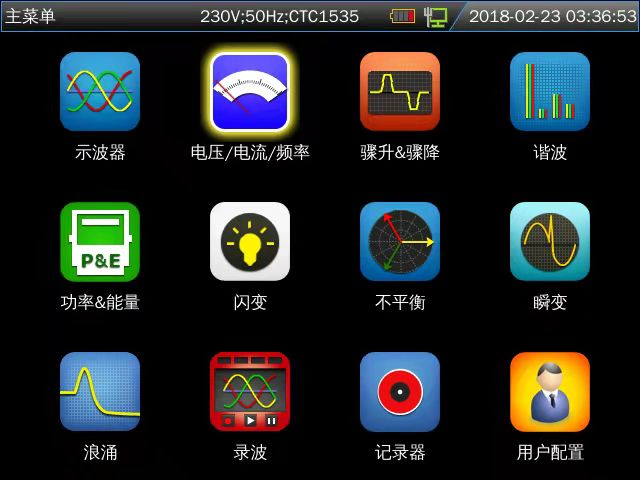Tap the 闪变 flicker icon

tap(250, 242)
